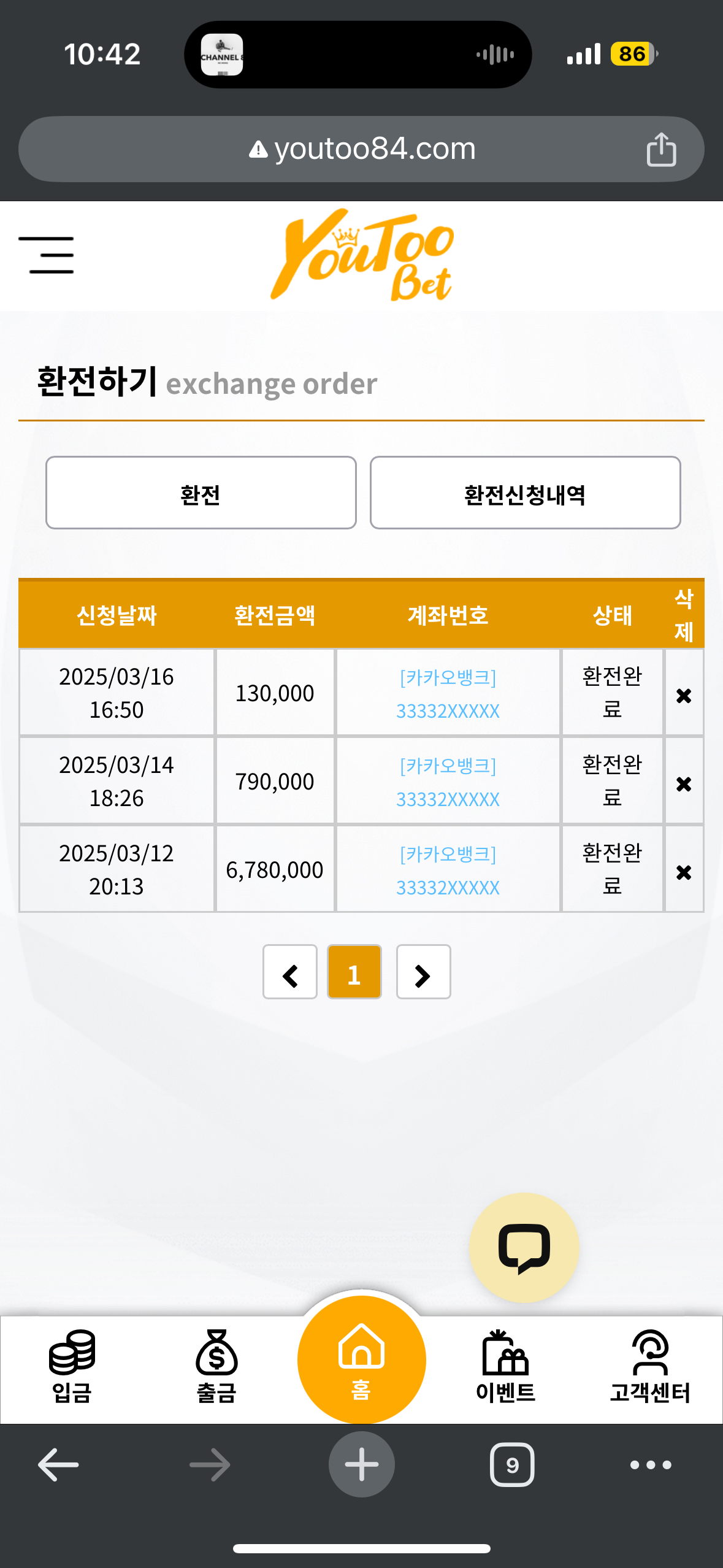Open the browser's three-dot menu
Image resolution: width=723 pixels, height=1568 pixels.
(x=650, y=1464)
